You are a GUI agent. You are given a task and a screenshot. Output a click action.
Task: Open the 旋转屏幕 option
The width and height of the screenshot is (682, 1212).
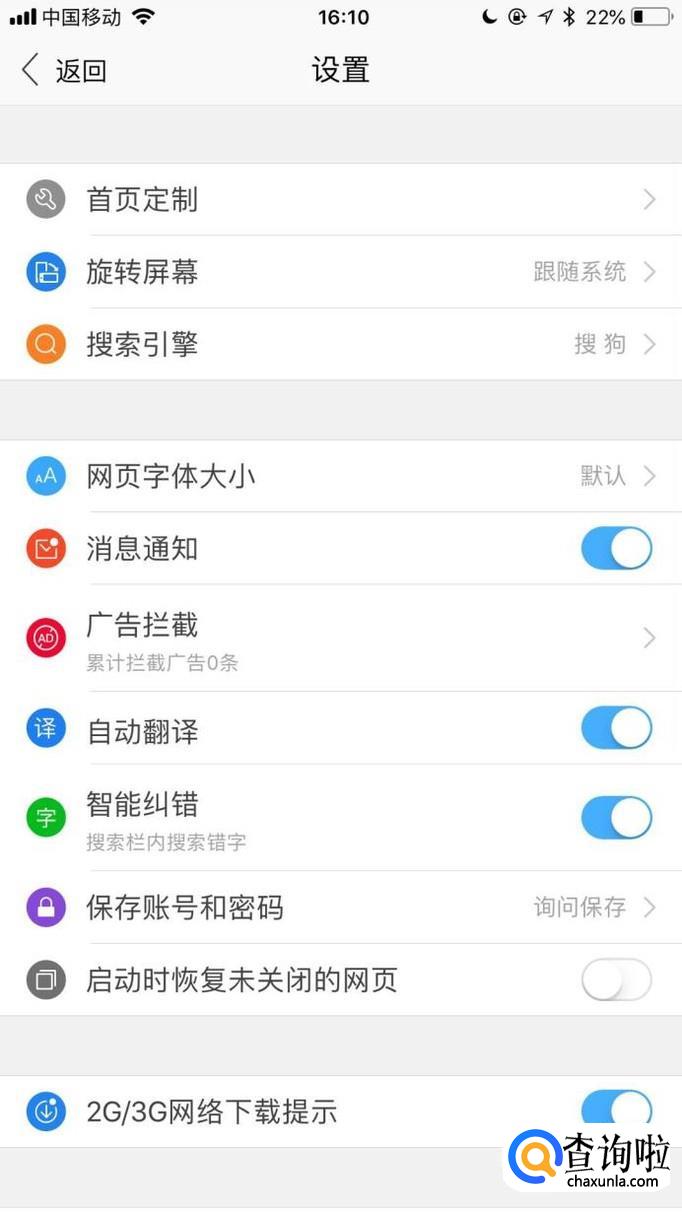(340, 272)
